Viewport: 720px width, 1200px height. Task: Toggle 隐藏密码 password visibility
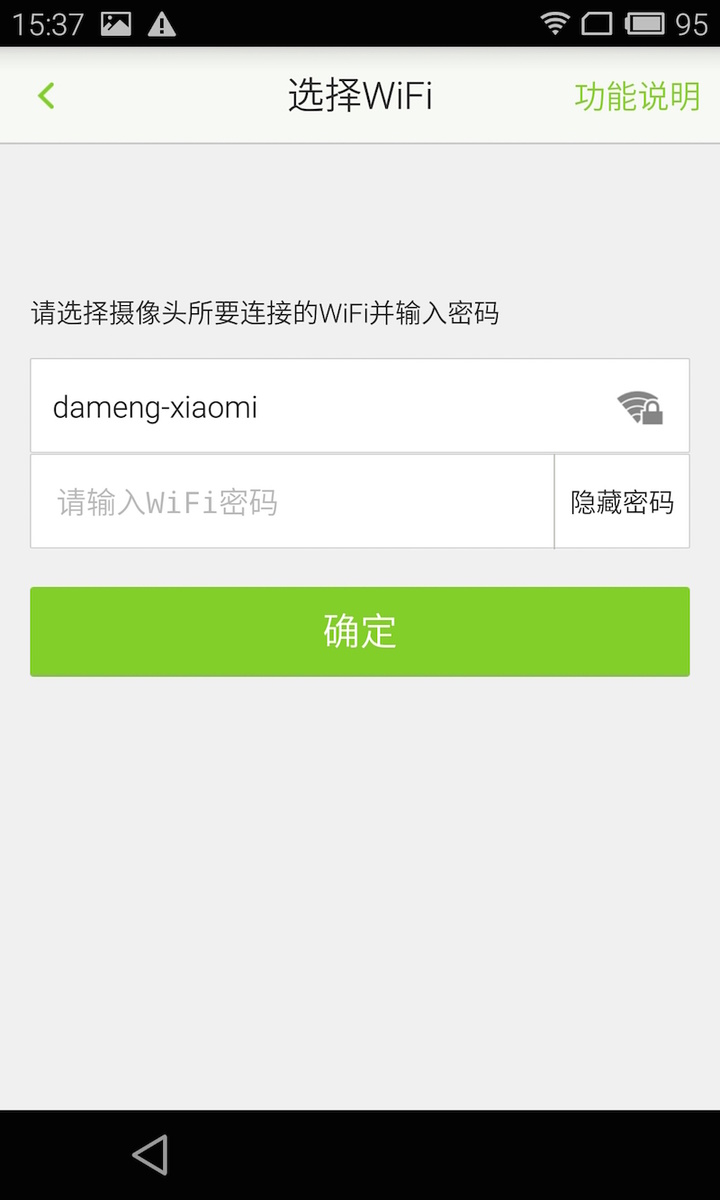[x=622, y=501]
